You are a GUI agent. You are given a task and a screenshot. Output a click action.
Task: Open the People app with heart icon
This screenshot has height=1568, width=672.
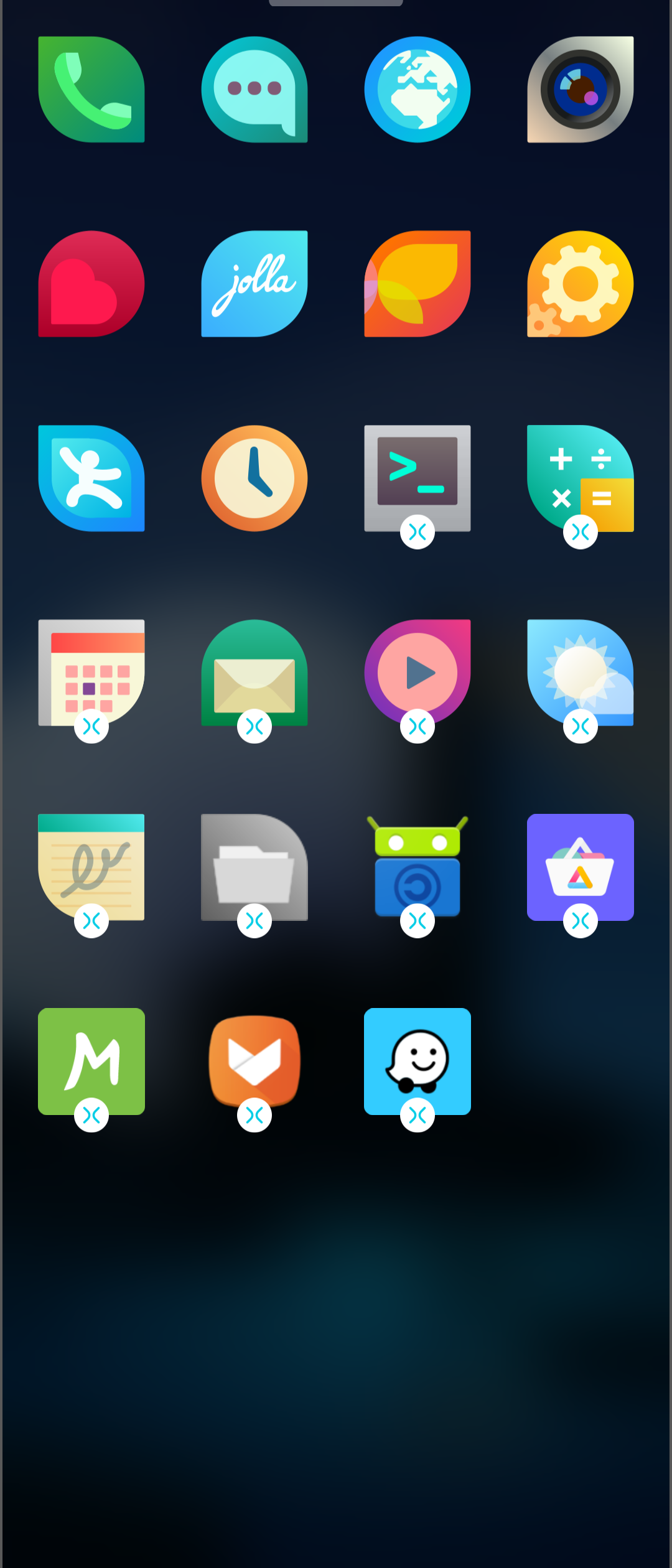[91, 284]
